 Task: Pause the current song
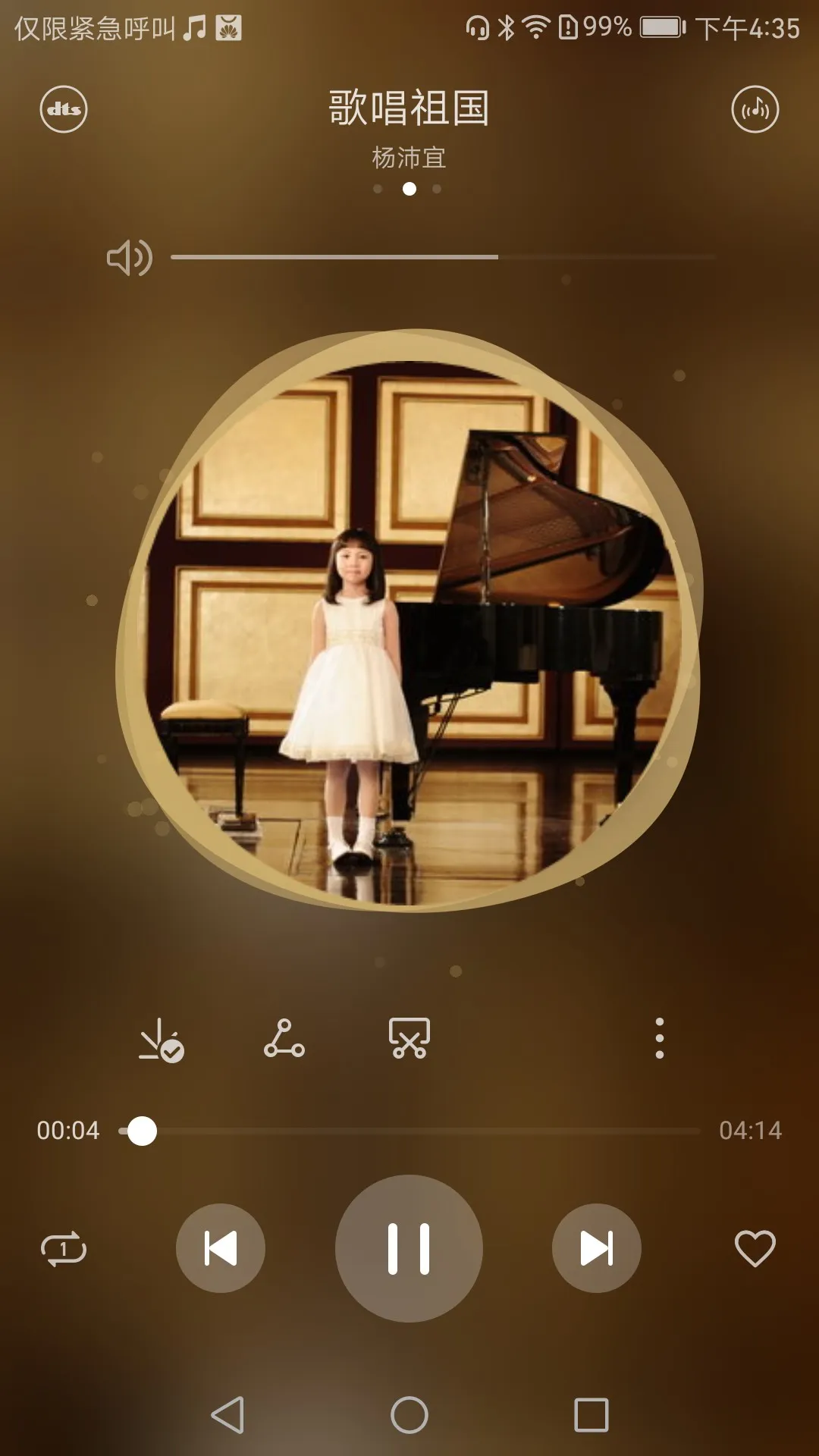coord(409,1248)
